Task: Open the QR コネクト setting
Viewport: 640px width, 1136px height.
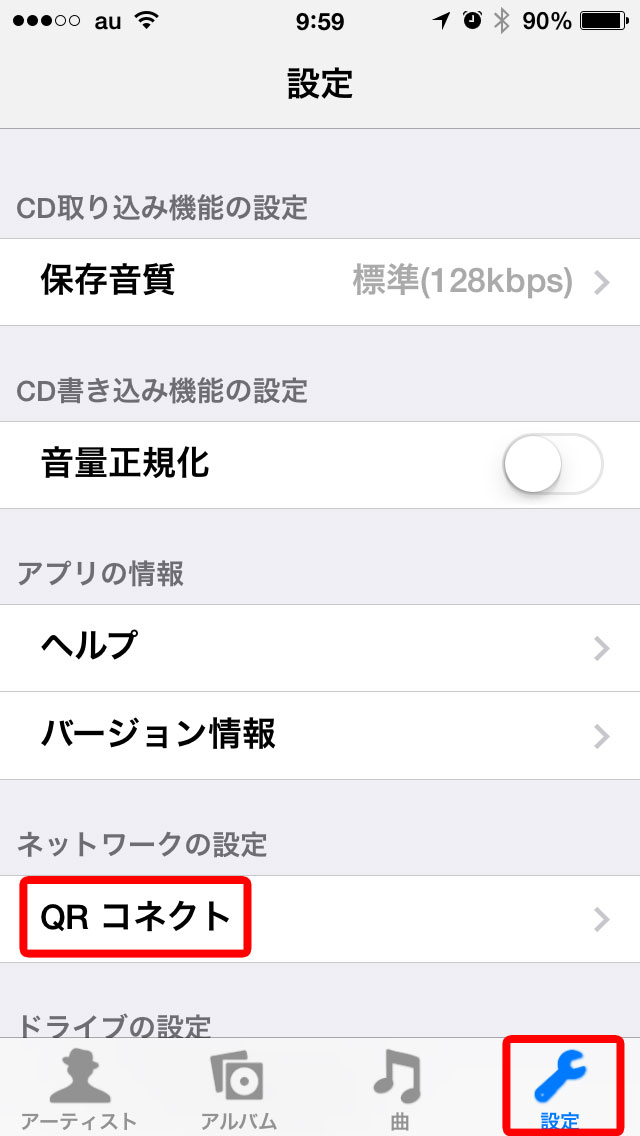Action: (x=320, y=919)
